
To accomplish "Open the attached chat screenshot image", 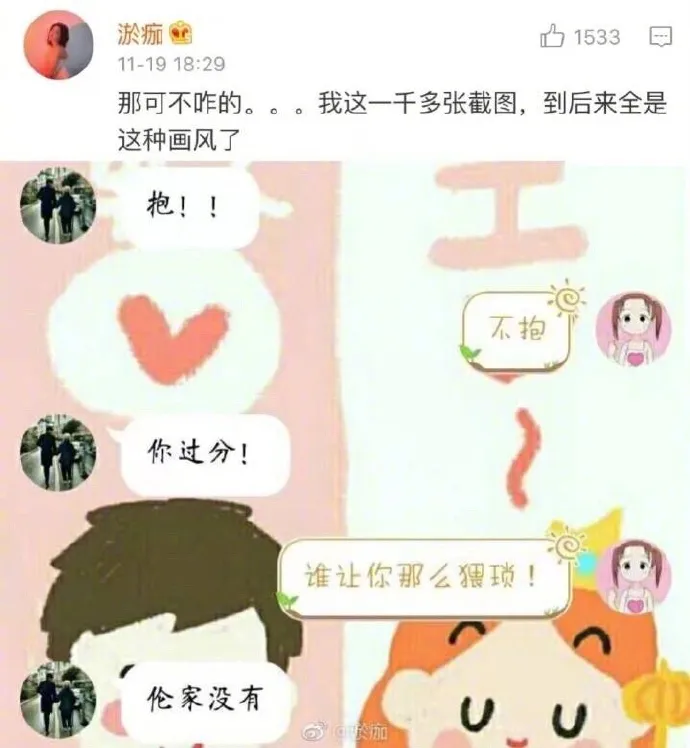I will tap(345, 455).
